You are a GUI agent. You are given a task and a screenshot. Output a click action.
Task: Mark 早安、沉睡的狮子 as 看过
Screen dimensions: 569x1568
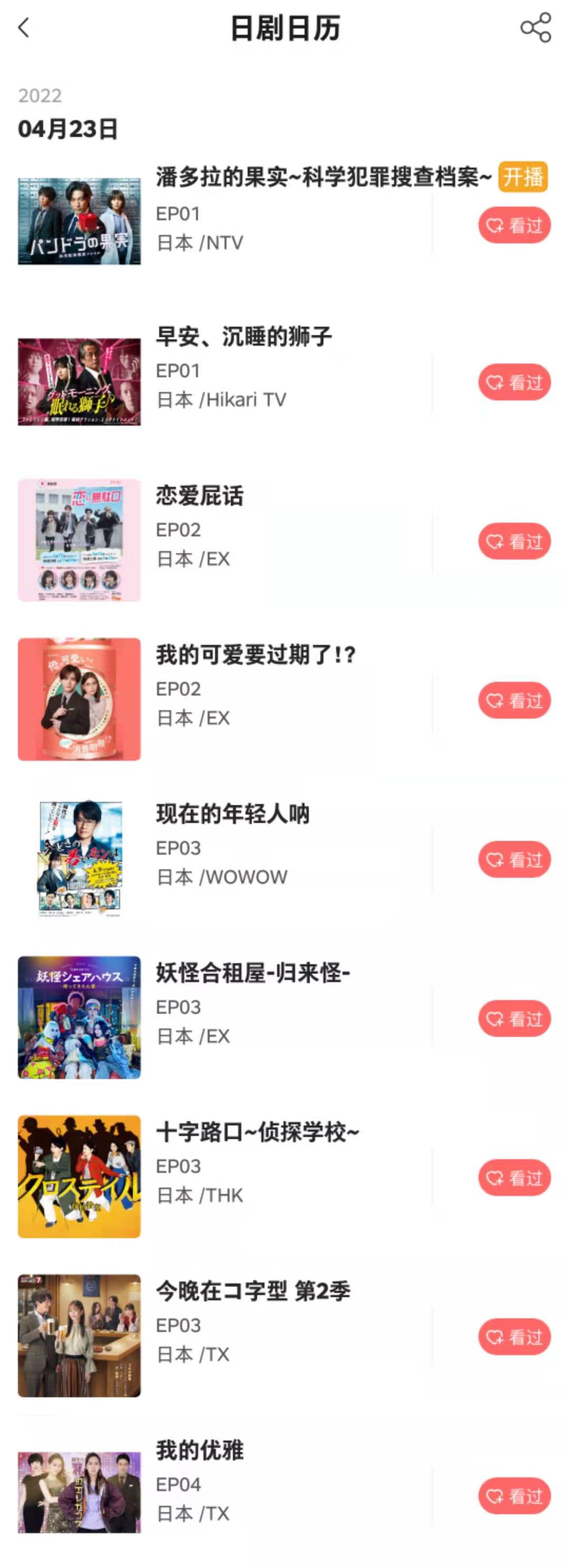click(x=514, y=383)
